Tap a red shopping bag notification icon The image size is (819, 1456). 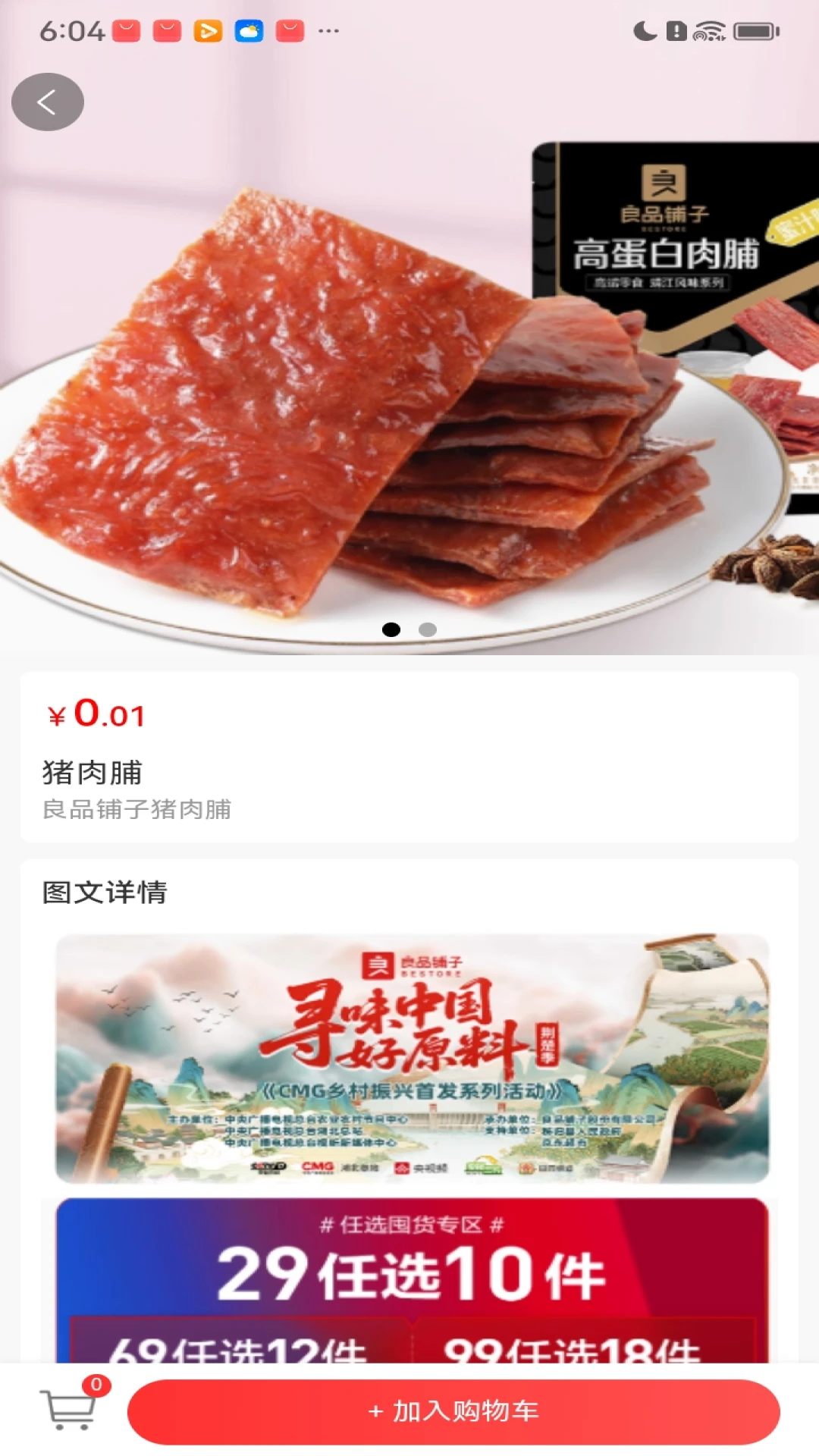pyautogui.click(x=126, y=30)
